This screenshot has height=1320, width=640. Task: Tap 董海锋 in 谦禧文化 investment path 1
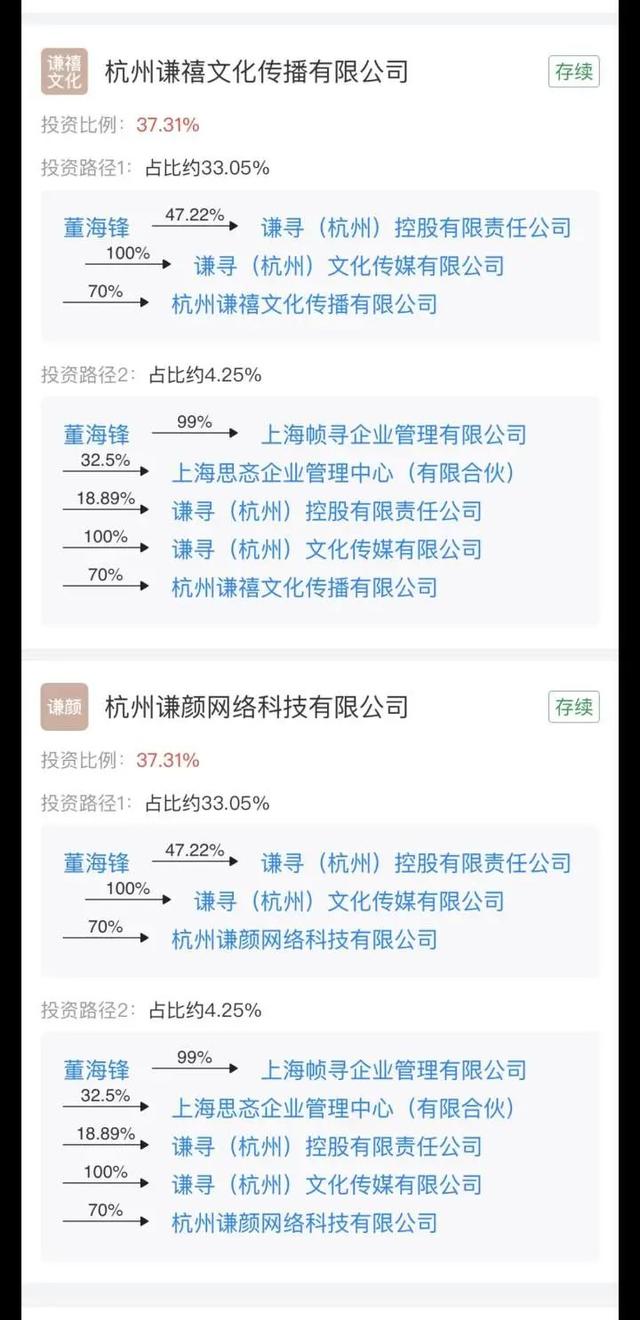click(96, 228)
